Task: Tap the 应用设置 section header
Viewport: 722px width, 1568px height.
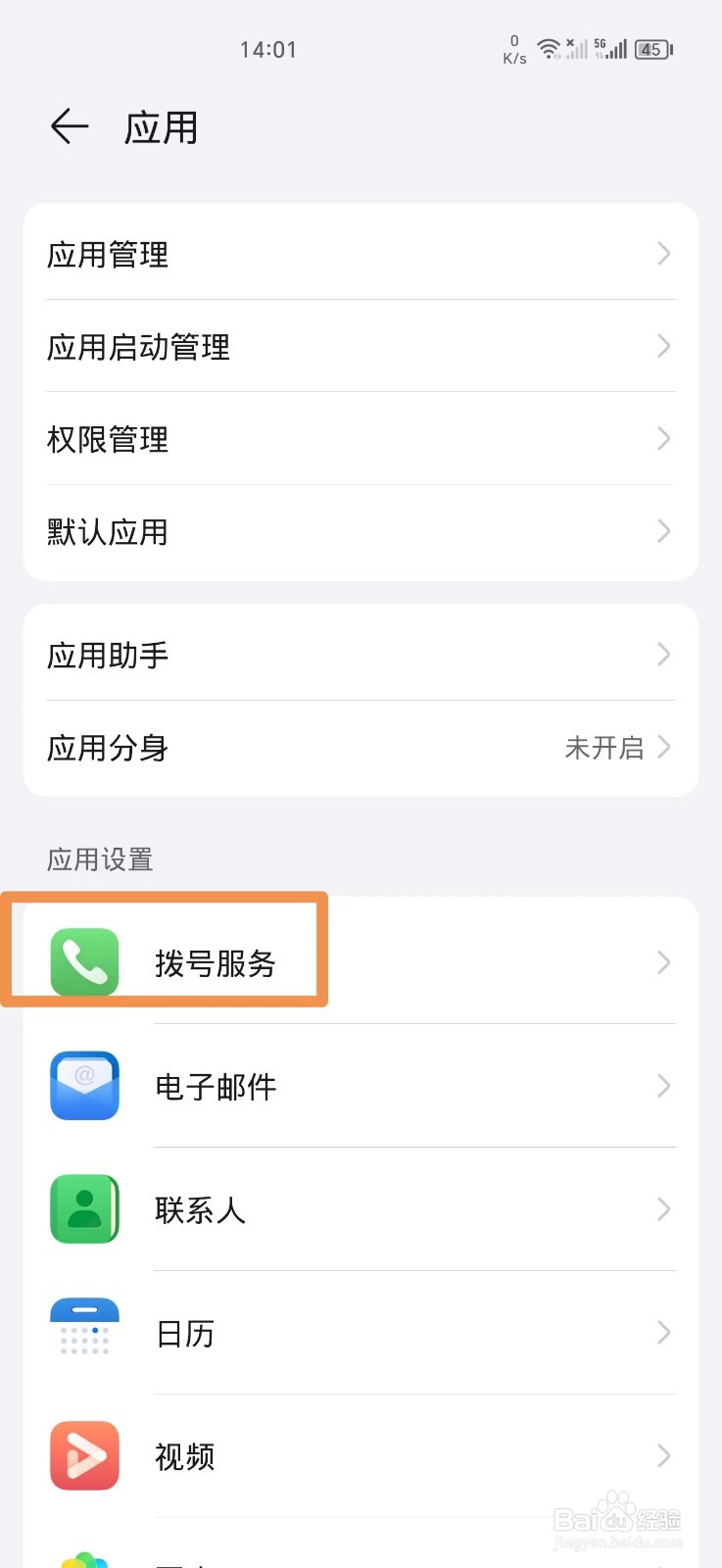Action: 99,858
